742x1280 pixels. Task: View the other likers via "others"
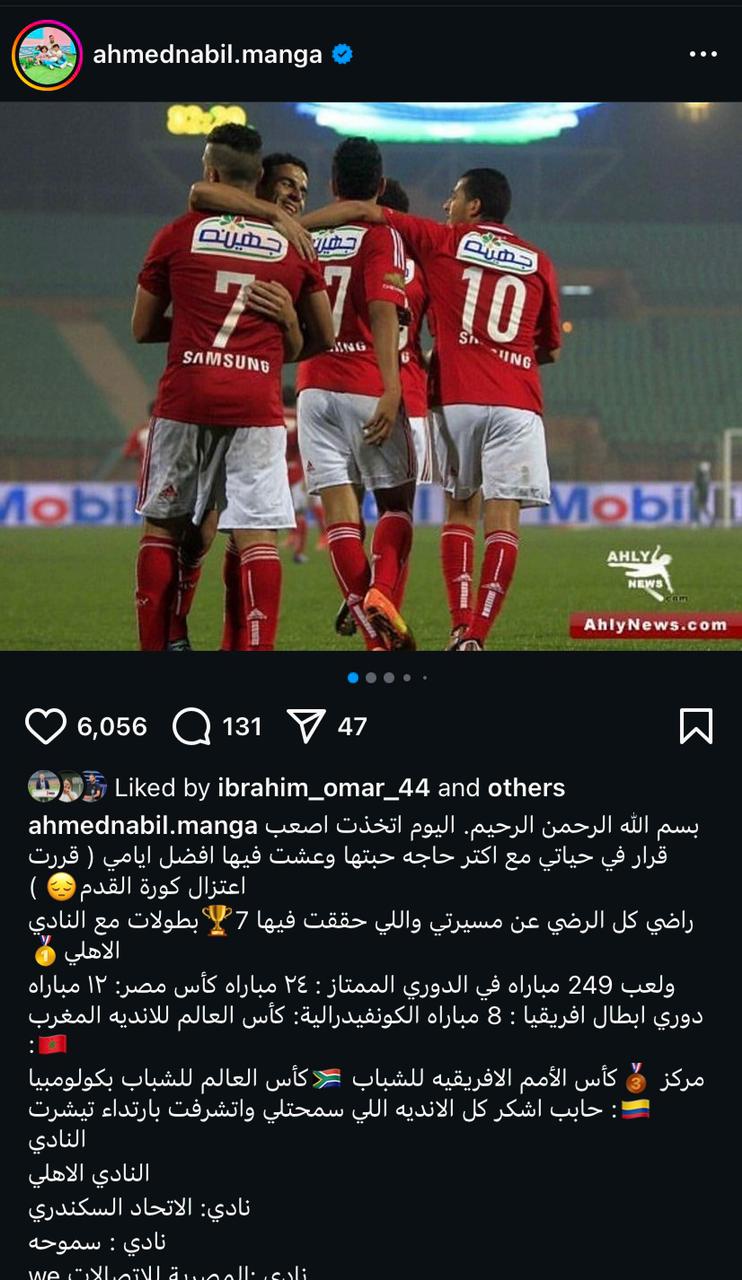[x=526, y=788]
